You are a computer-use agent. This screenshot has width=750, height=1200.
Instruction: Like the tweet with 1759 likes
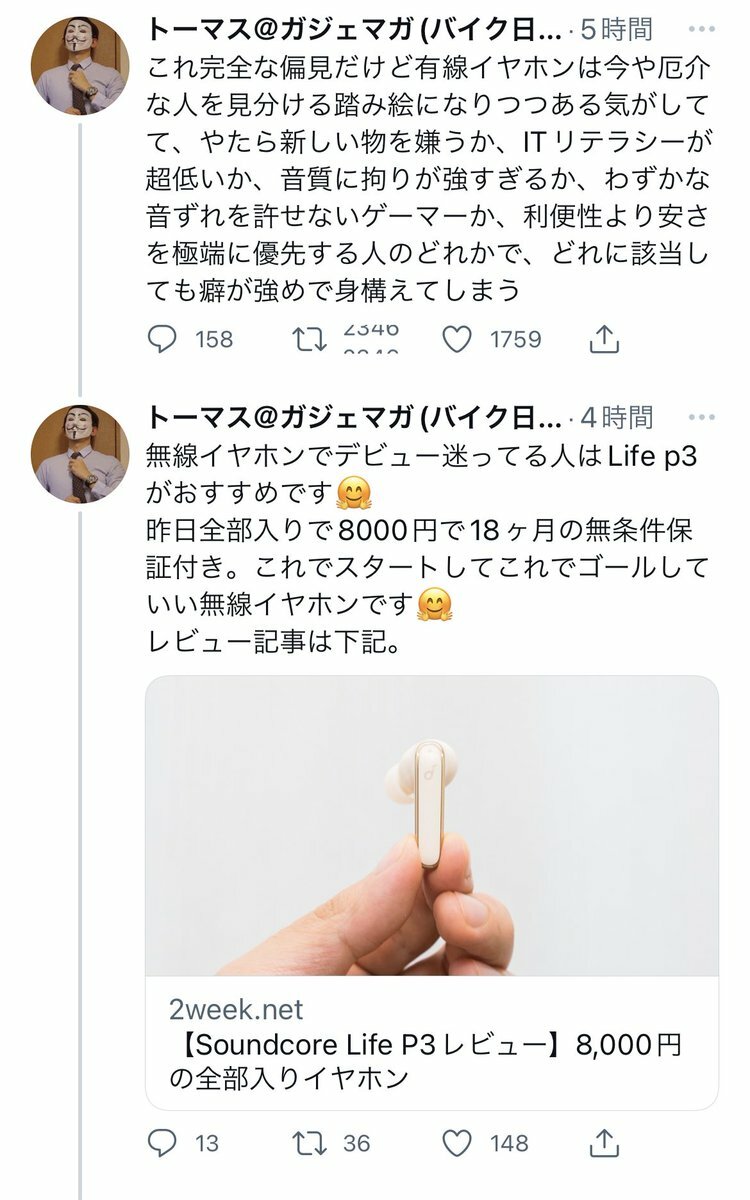(x=457, y=340)
